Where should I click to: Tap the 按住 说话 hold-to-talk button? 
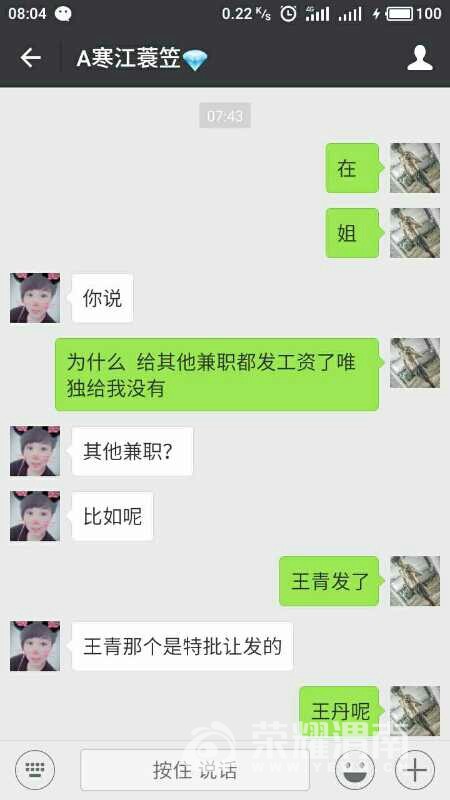[195, 769]
